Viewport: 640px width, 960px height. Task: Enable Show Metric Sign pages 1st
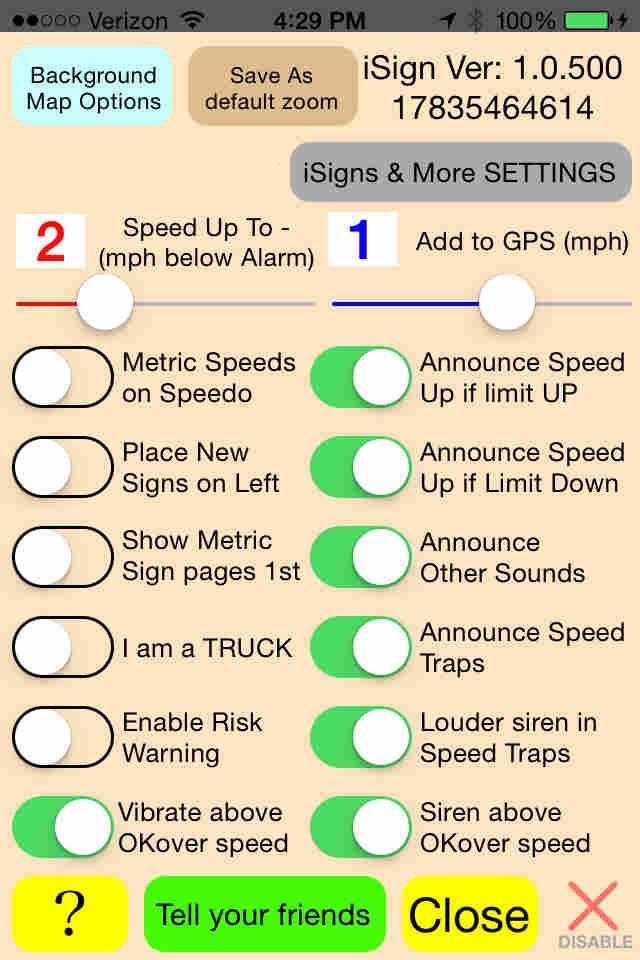[x=62, y=557]
